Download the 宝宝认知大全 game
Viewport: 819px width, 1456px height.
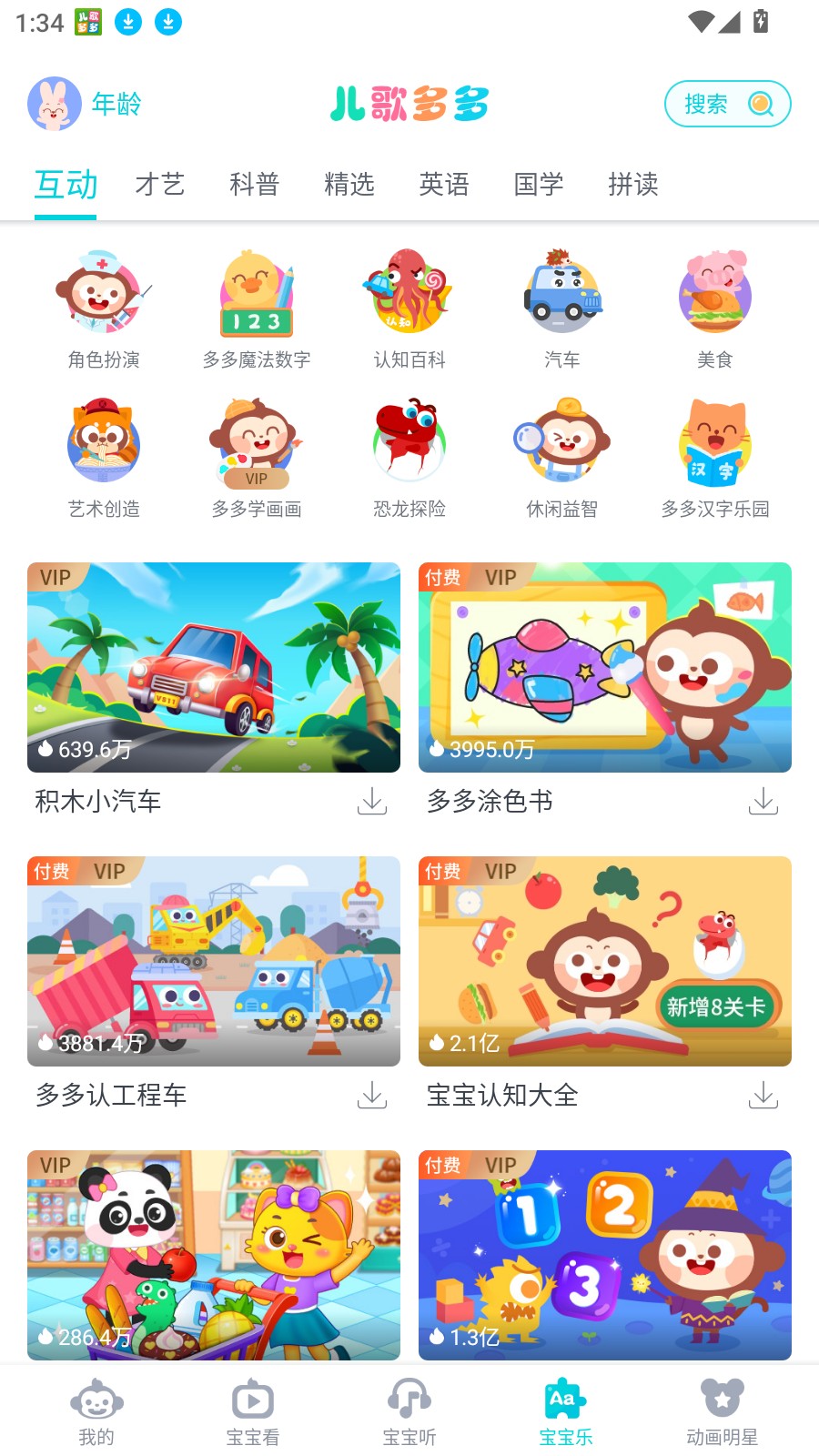click(763, 1097)
